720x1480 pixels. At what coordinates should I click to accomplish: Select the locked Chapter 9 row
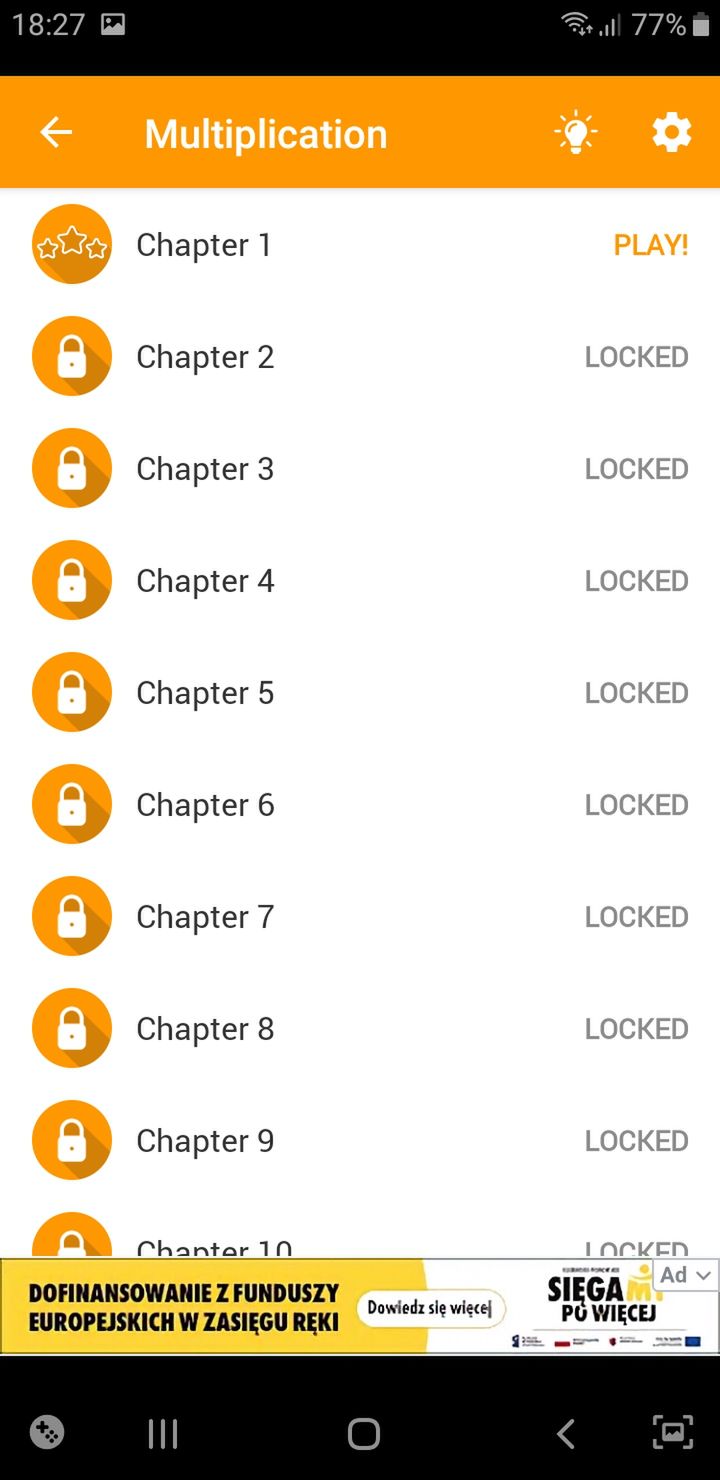pos(360,1141)
